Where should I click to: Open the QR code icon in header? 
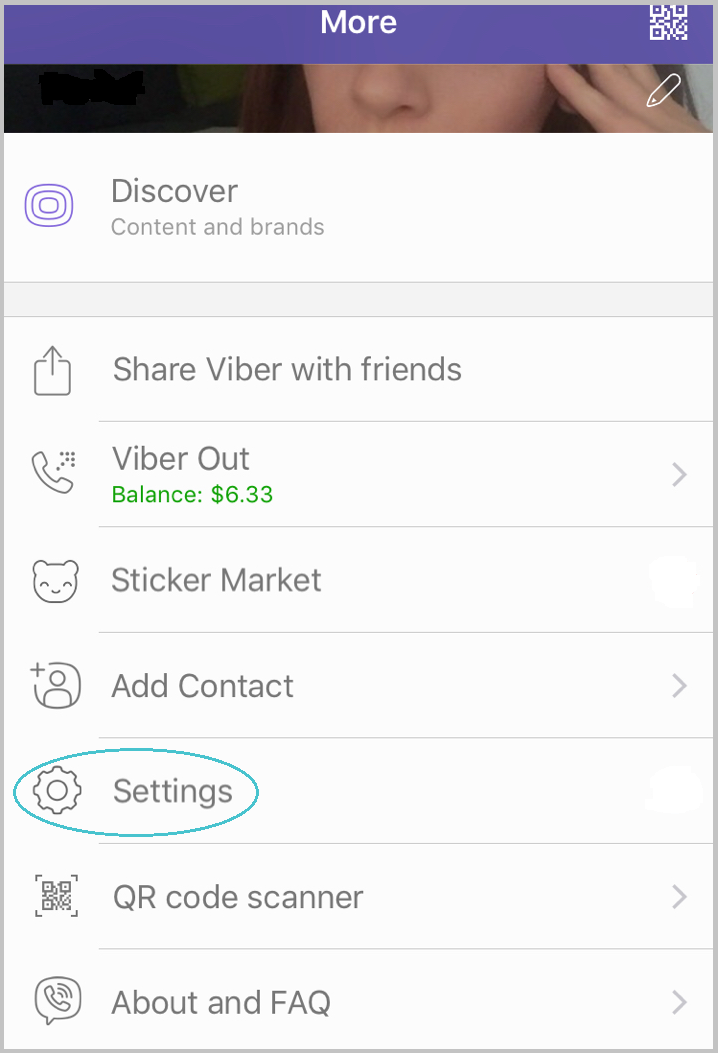pyautogui.click(x=668, y=22)
